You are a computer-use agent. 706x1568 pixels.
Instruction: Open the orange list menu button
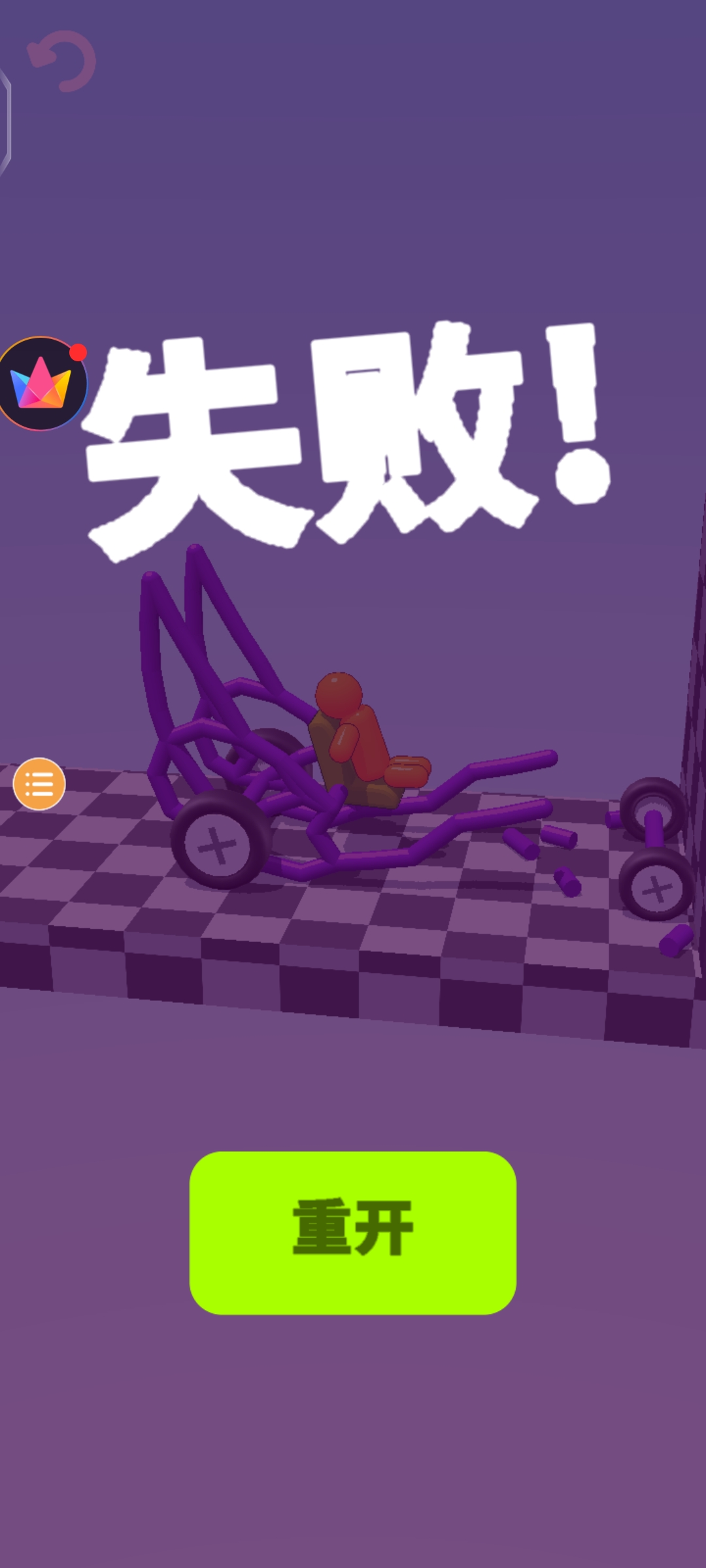39,783
